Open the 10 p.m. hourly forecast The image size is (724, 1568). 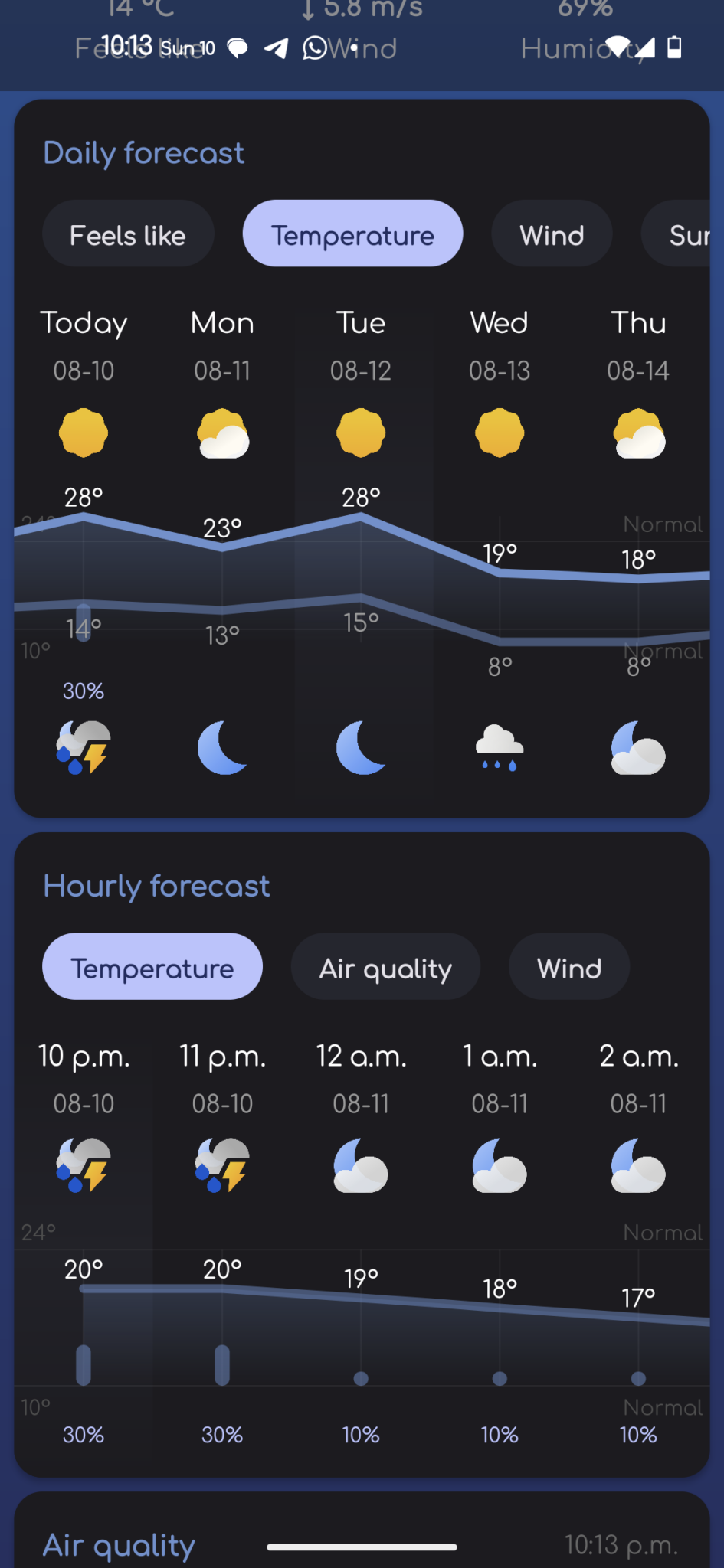tap(84, 1240)
